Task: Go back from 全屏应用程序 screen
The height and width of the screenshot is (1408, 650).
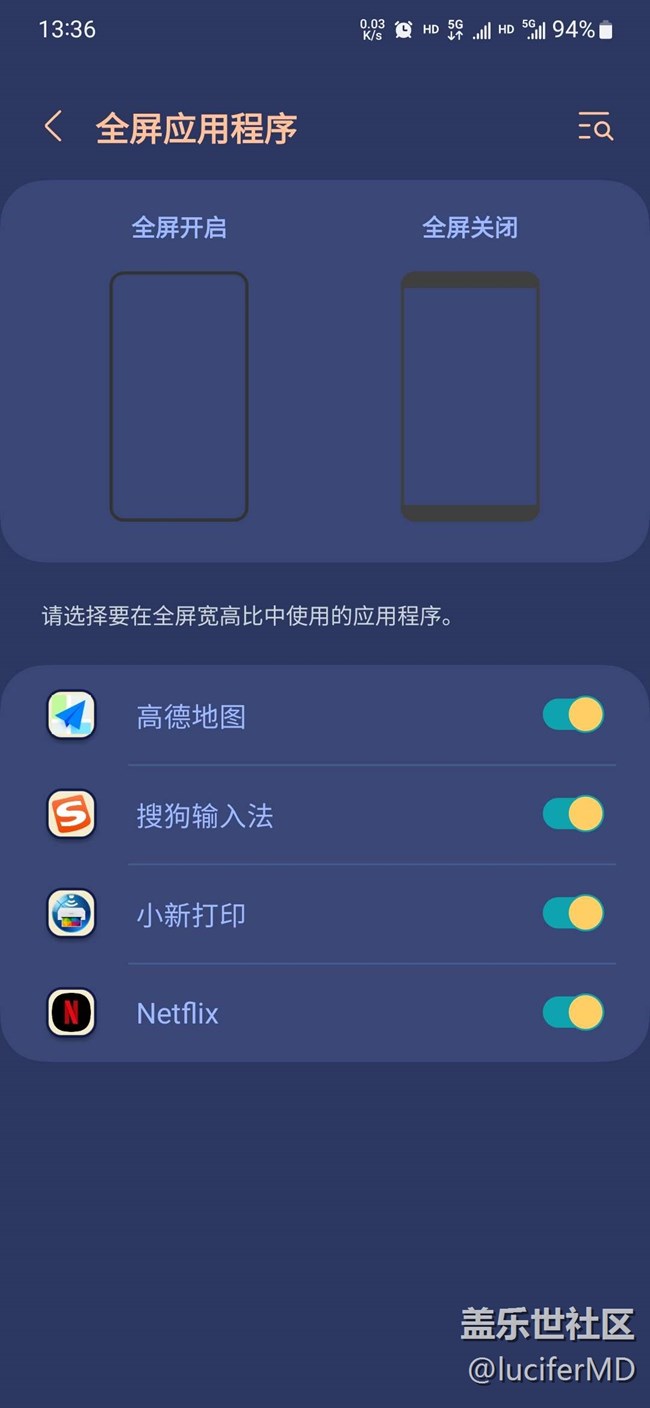Action: 54,128
